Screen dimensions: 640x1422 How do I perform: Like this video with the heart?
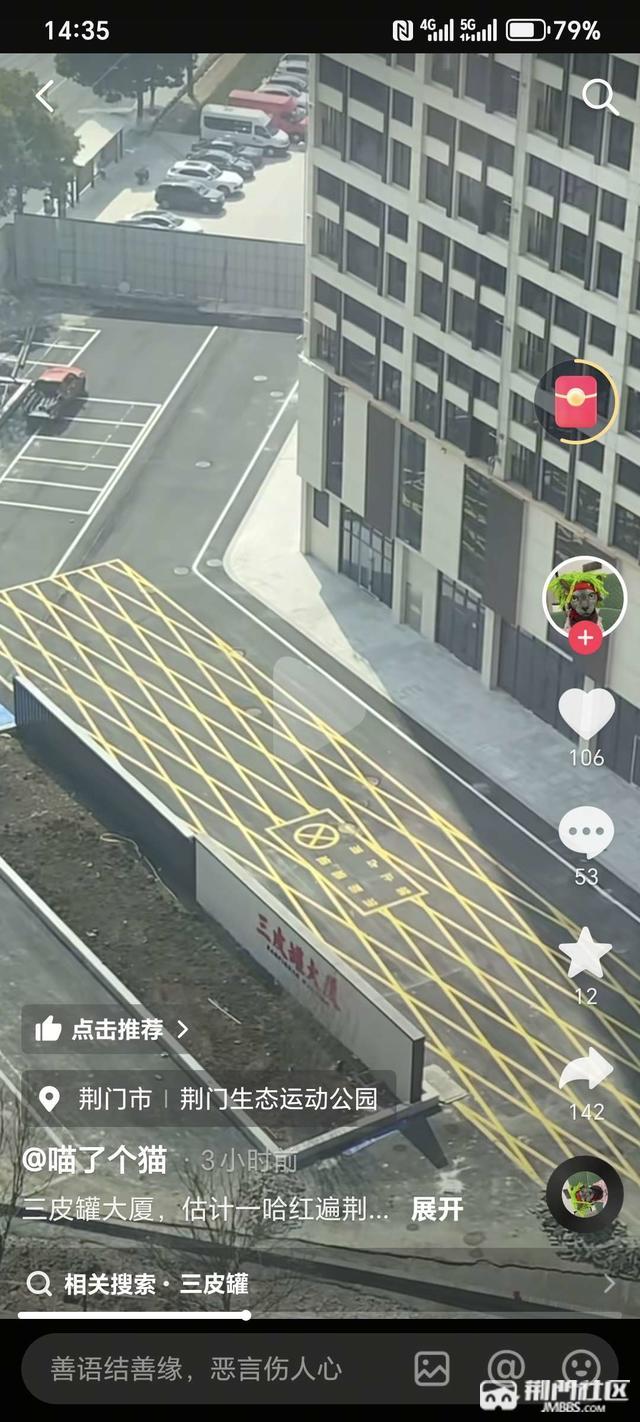pos(586,714)
